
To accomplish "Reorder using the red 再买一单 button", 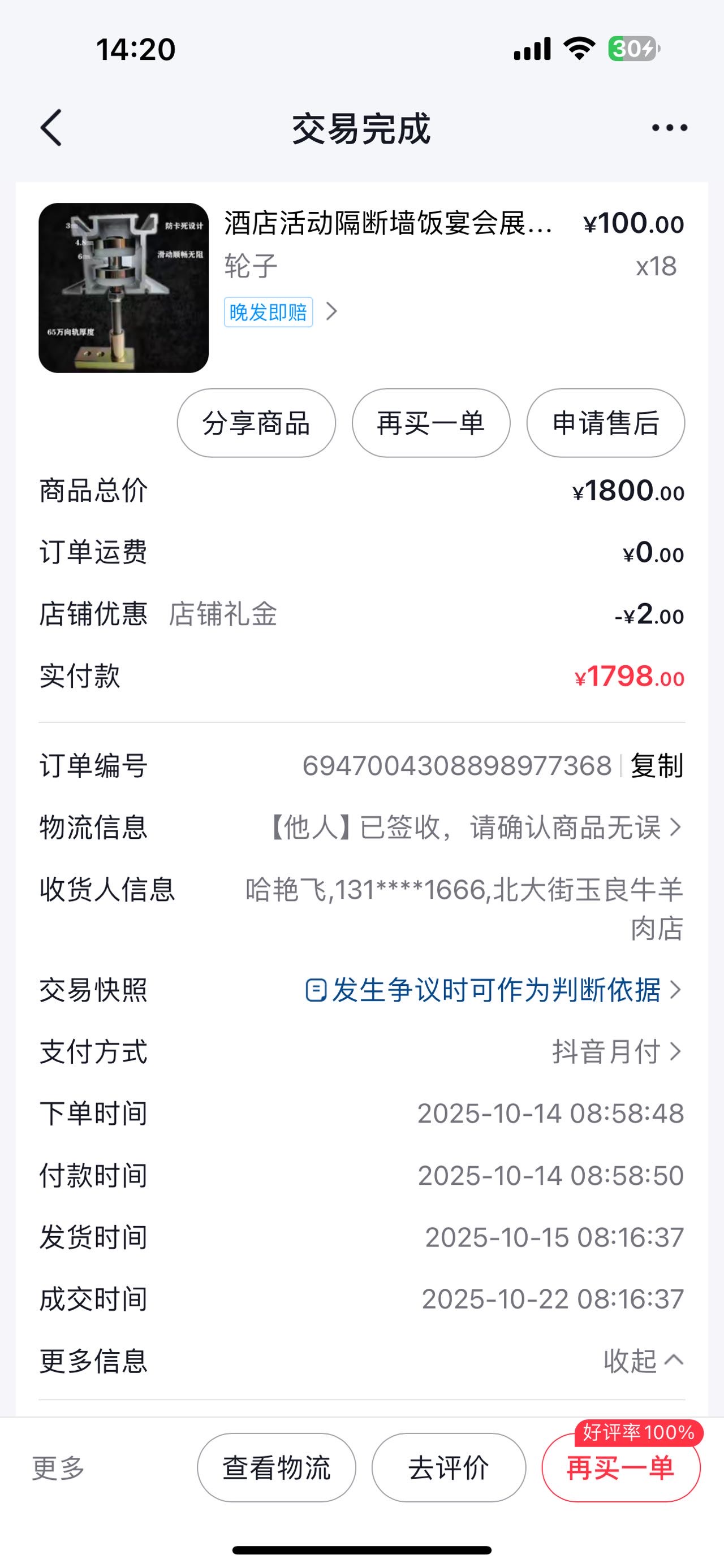I will point(620,1468).
